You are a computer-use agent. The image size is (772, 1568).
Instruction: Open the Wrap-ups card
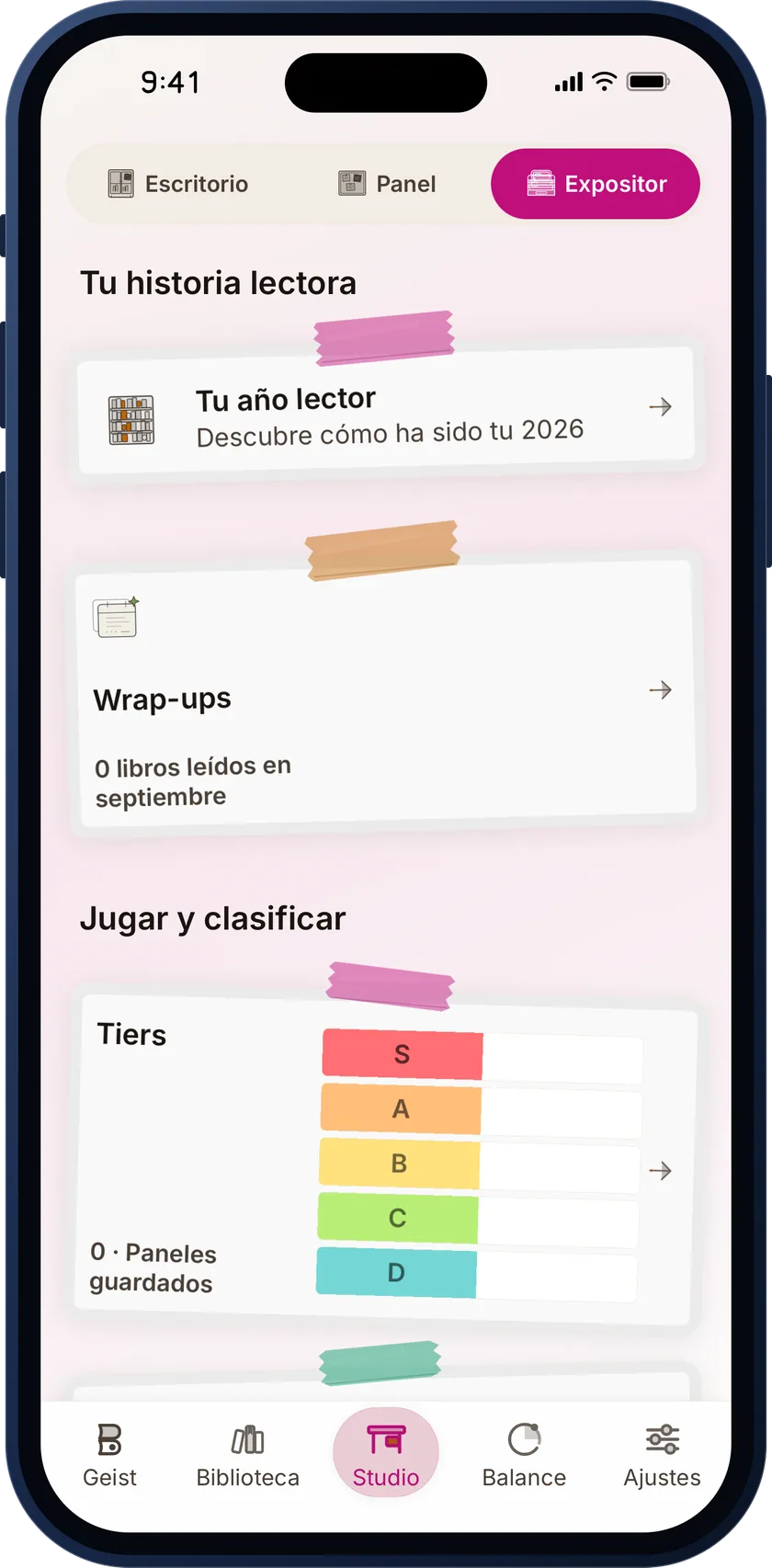pos(386,696)
